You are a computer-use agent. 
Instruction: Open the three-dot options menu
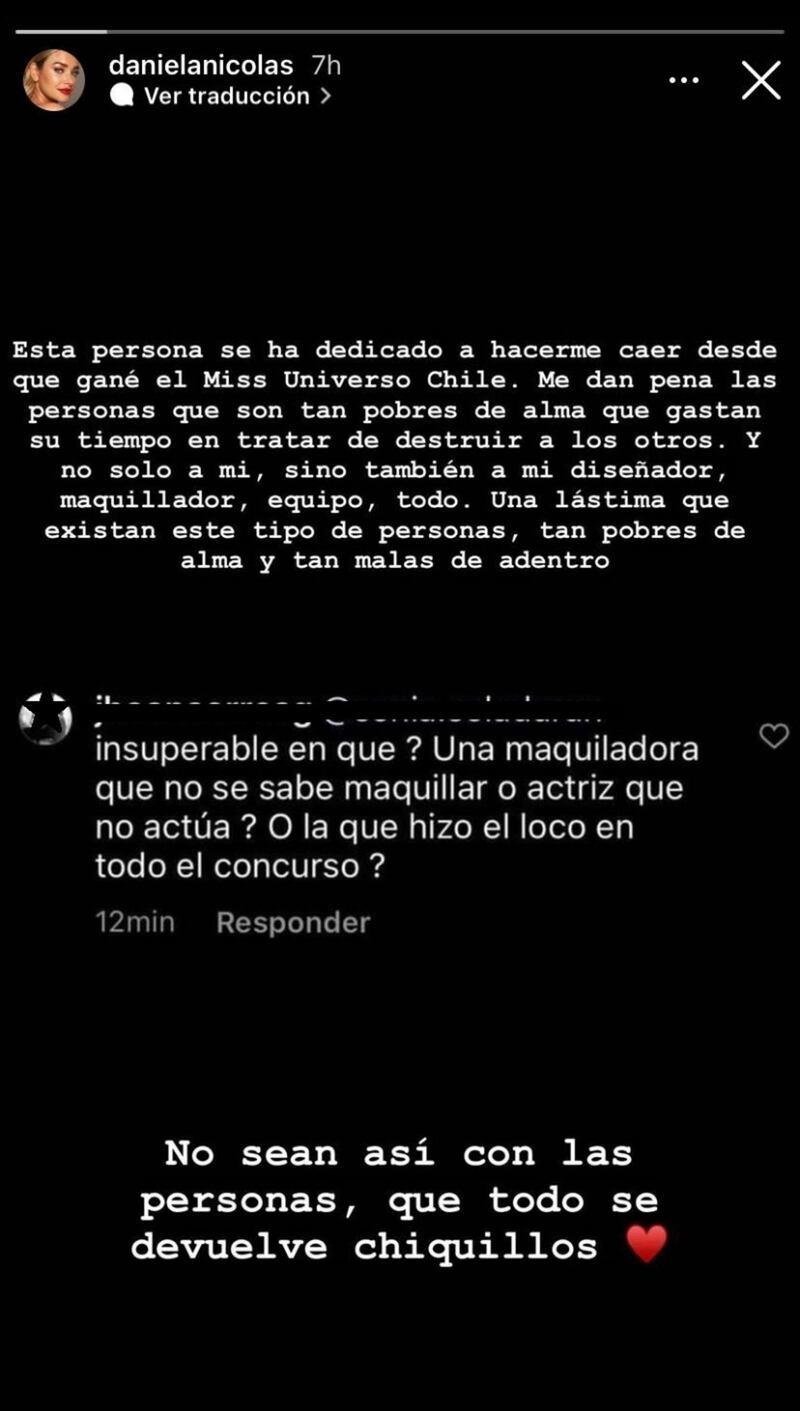click(x=684, y=80)
